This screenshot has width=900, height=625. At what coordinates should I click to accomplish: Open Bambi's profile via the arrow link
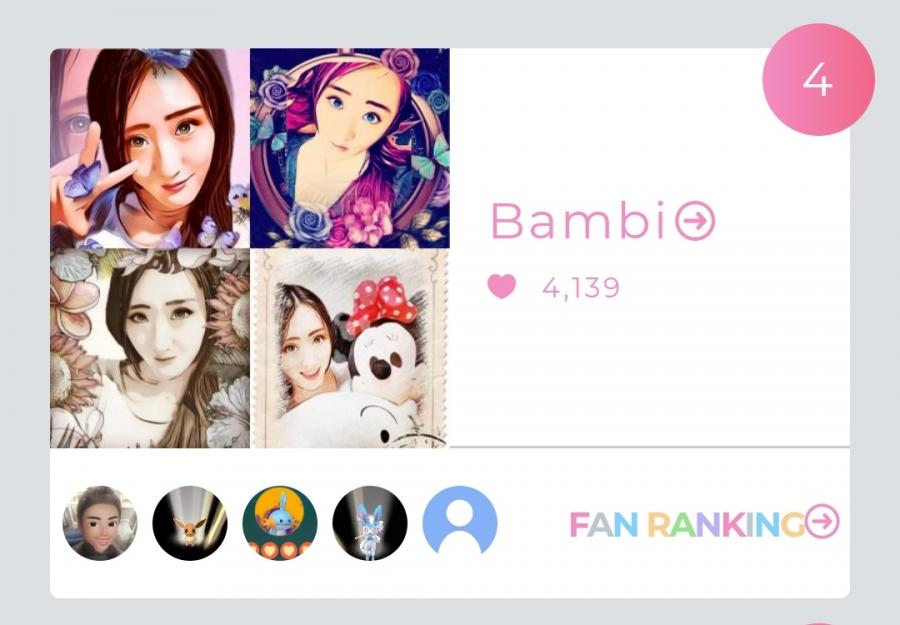pos(695,222)
